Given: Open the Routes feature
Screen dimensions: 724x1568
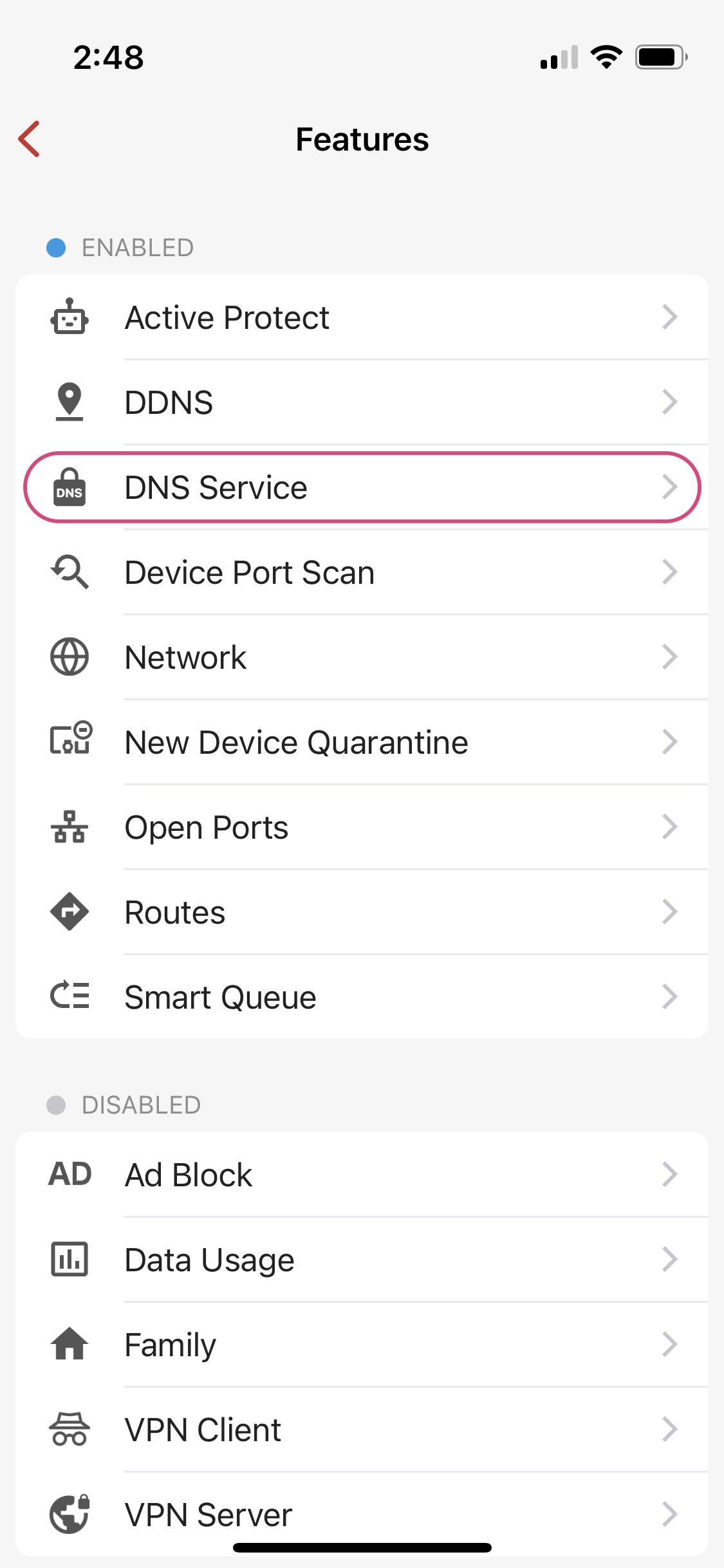Looking at the screenshot, I should [362, 912].
